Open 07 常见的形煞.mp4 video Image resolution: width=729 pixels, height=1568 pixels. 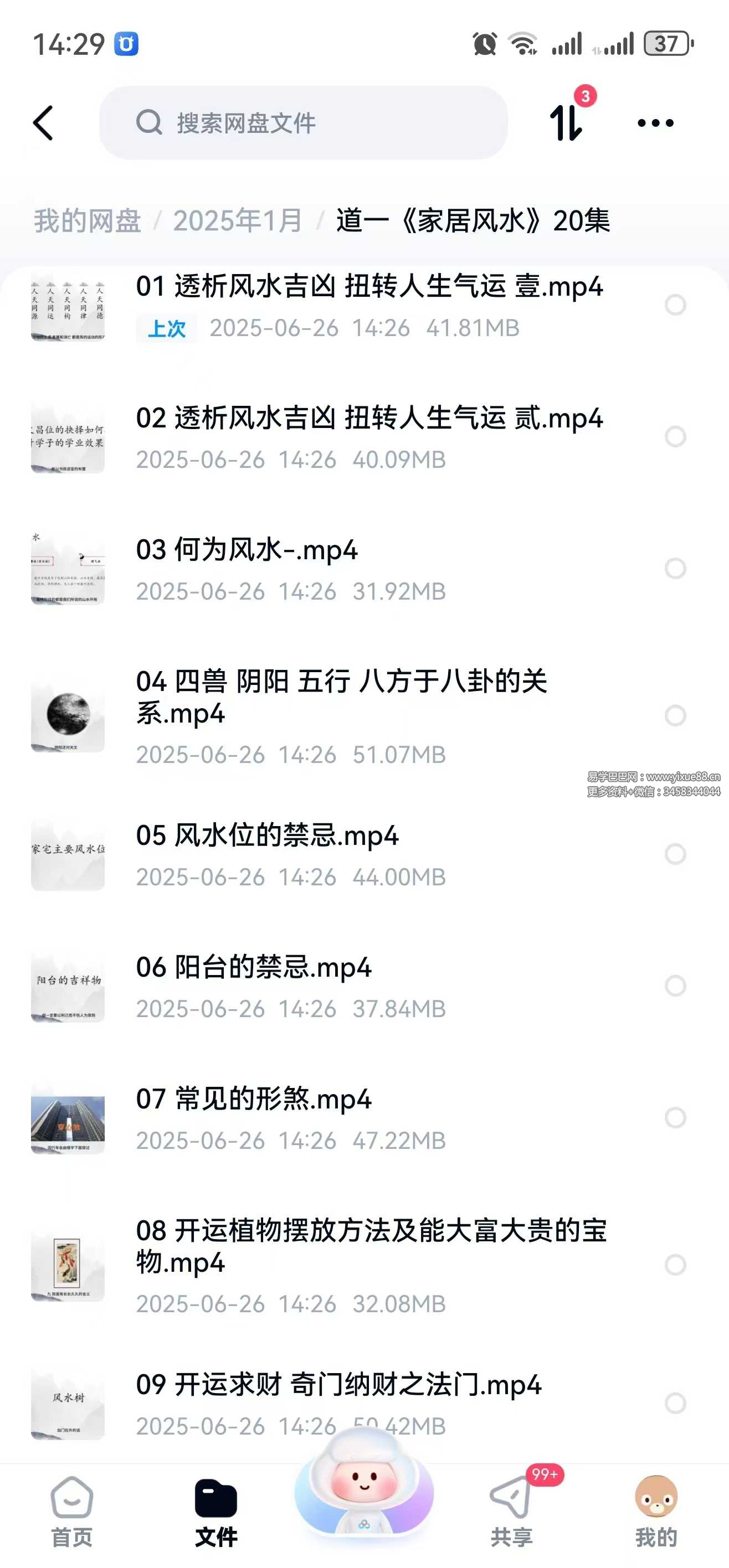pyautogui.click(x=253, y=1099)
